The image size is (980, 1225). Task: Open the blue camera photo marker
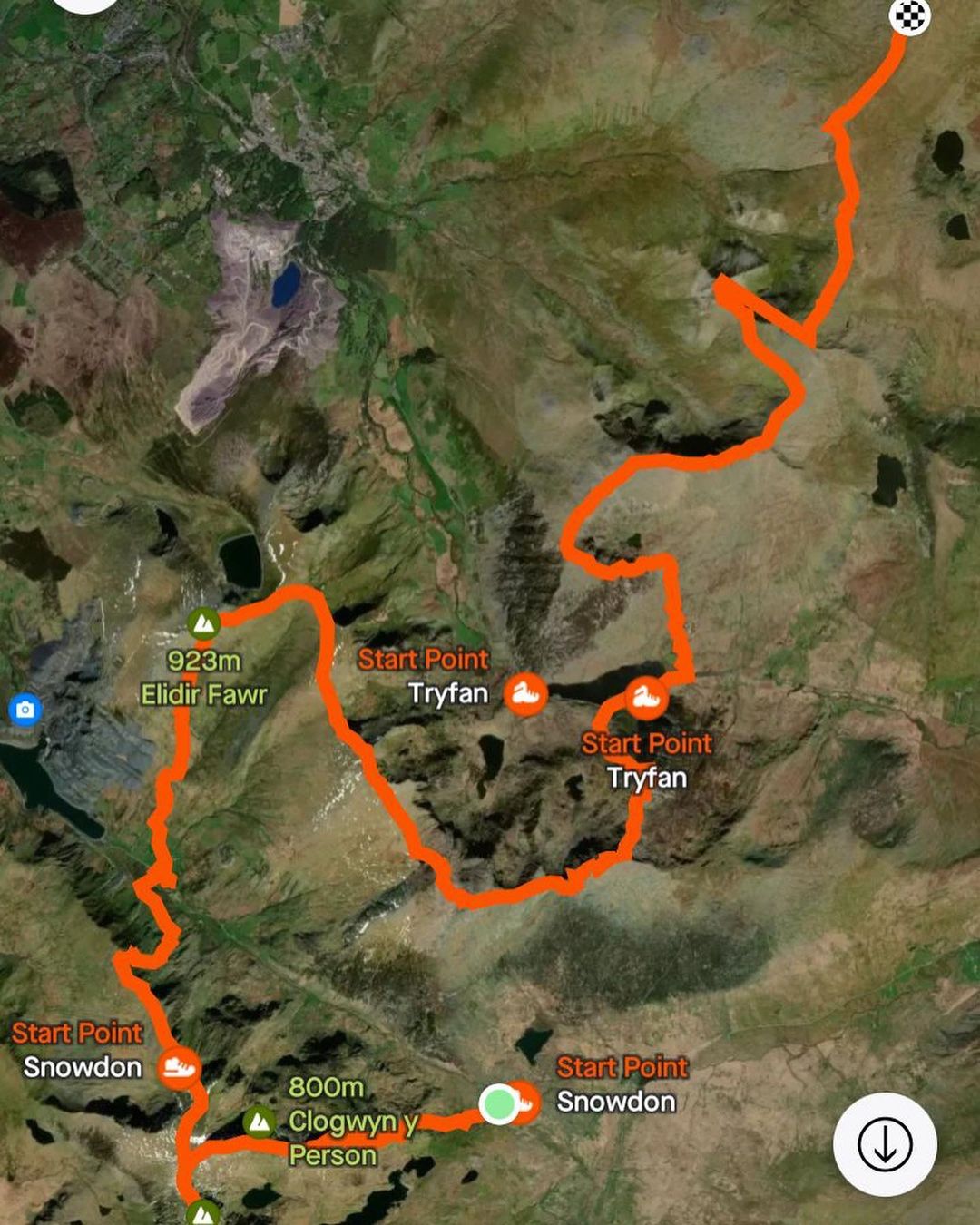pos(24,710)
